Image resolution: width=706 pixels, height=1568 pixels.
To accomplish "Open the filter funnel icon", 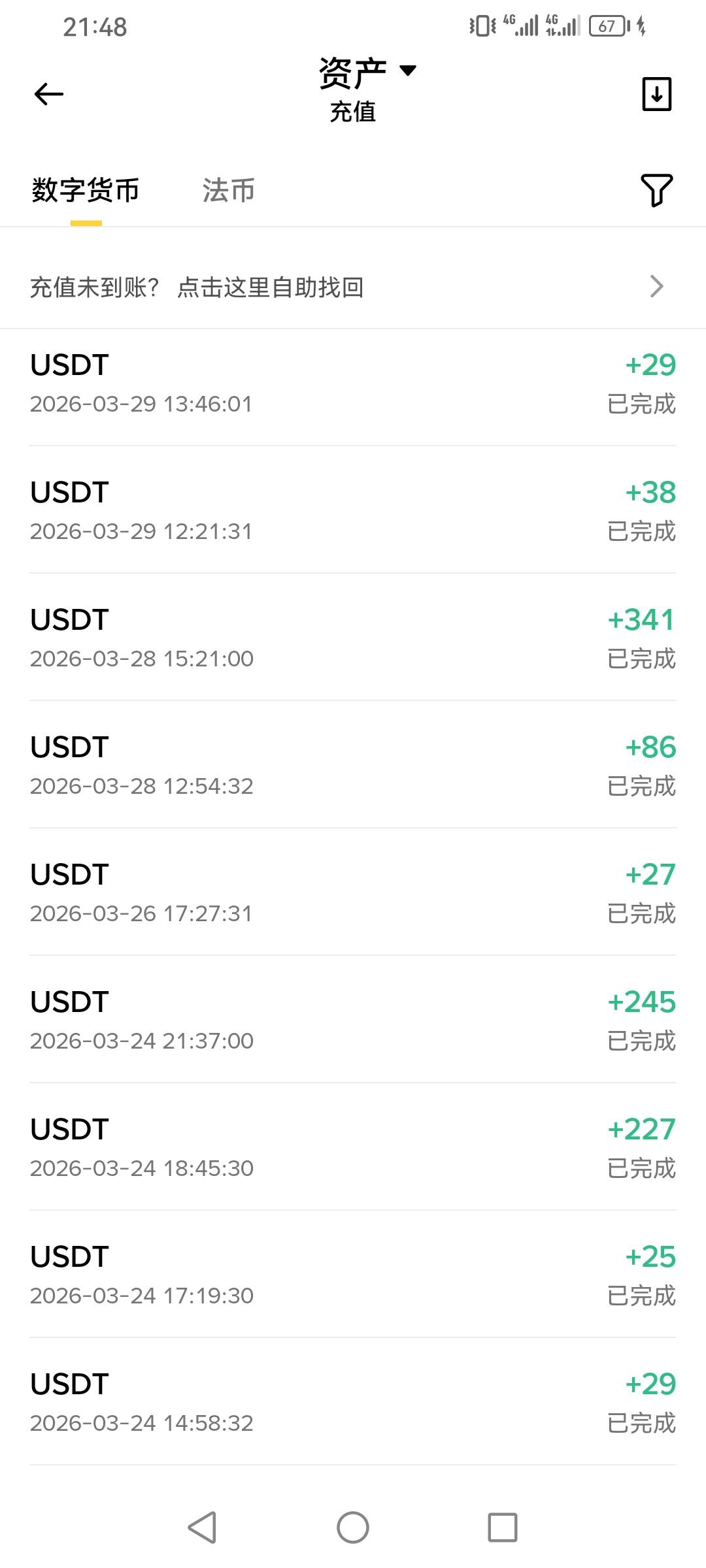I will pyautogui.click(x=656, y=190).
